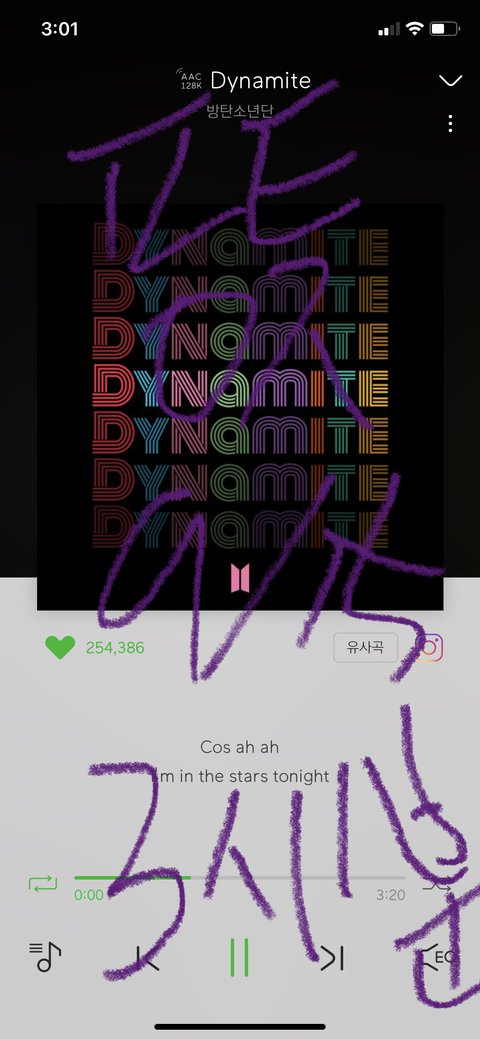Open the Dynamite album cover
Viewport: 480px width, 1039px height.
pos(239,406)
